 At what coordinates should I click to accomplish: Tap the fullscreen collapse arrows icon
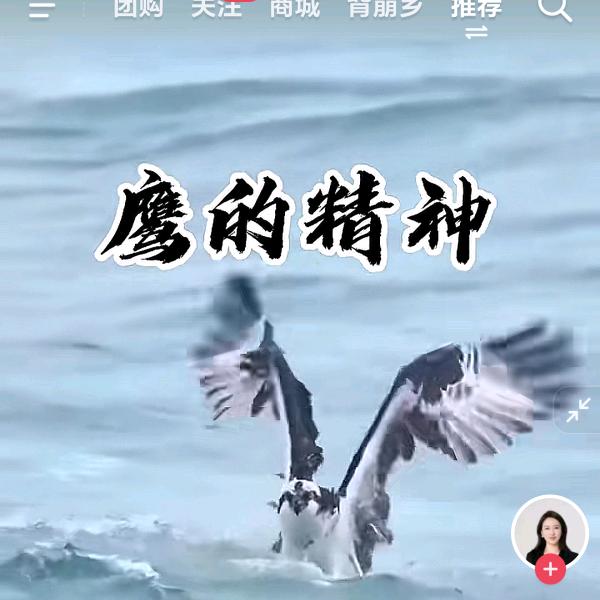point(578,410)
